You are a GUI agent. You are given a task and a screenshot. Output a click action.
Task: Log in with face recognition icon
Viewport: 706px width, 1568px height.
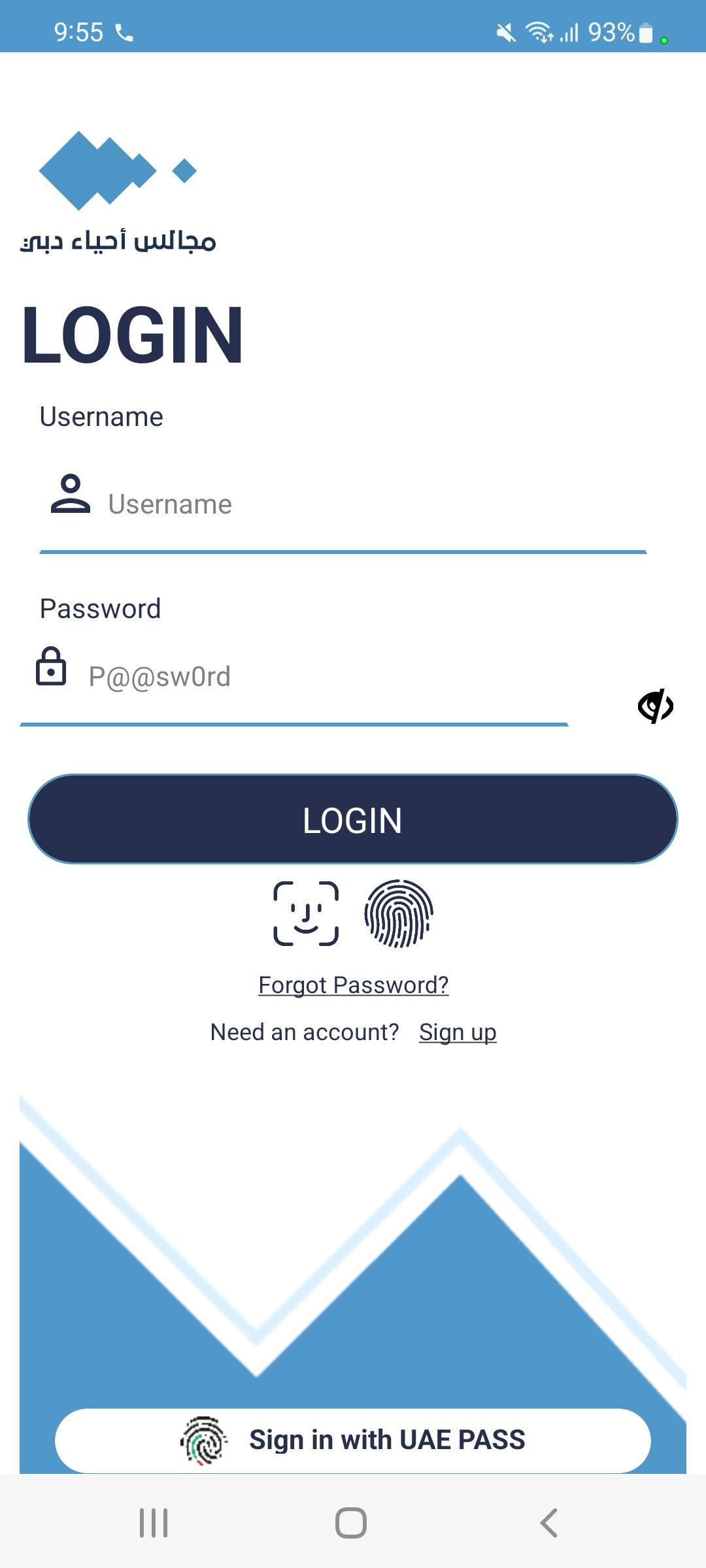click(x=306, y=913)
